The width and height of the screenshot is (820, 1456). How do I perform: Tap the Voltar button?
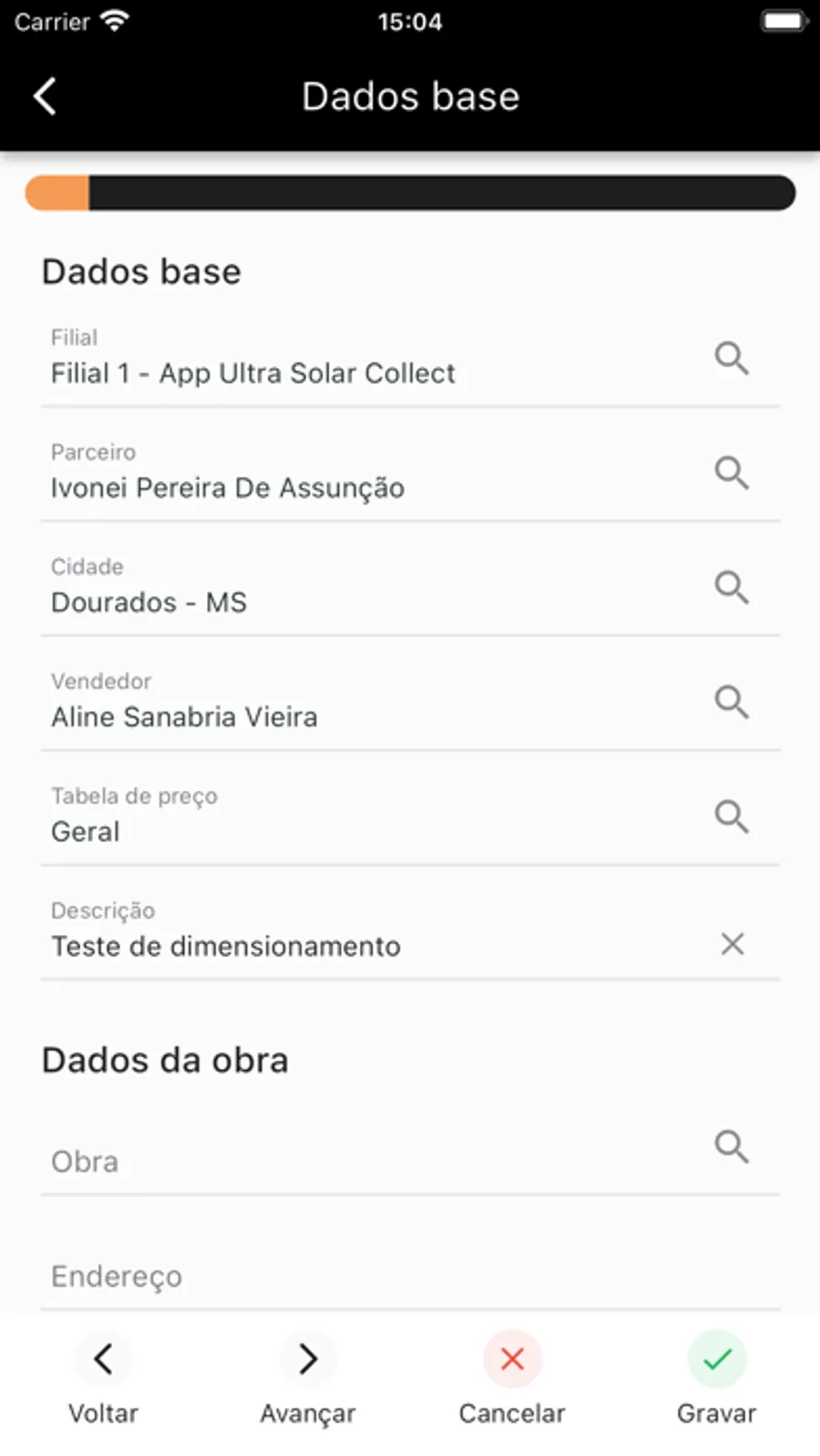[103, 1377]
